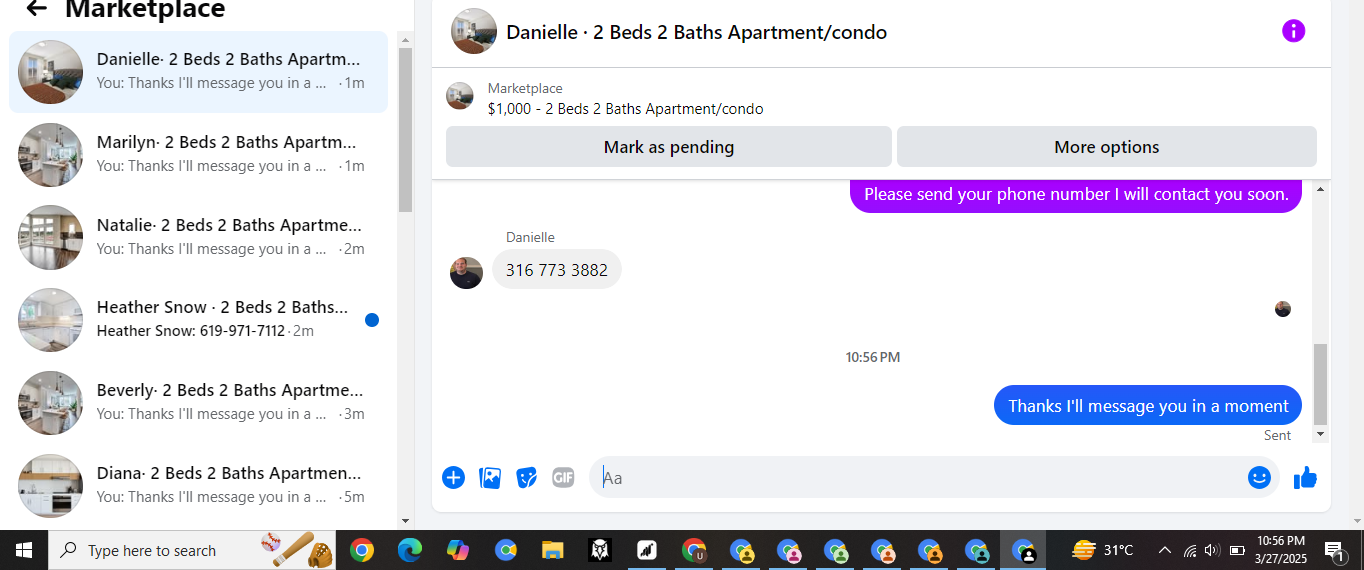The width and height of the screenshot is (1364, 570).
Task: Go back from Marketplace inbox
Action: click(36, 9)
